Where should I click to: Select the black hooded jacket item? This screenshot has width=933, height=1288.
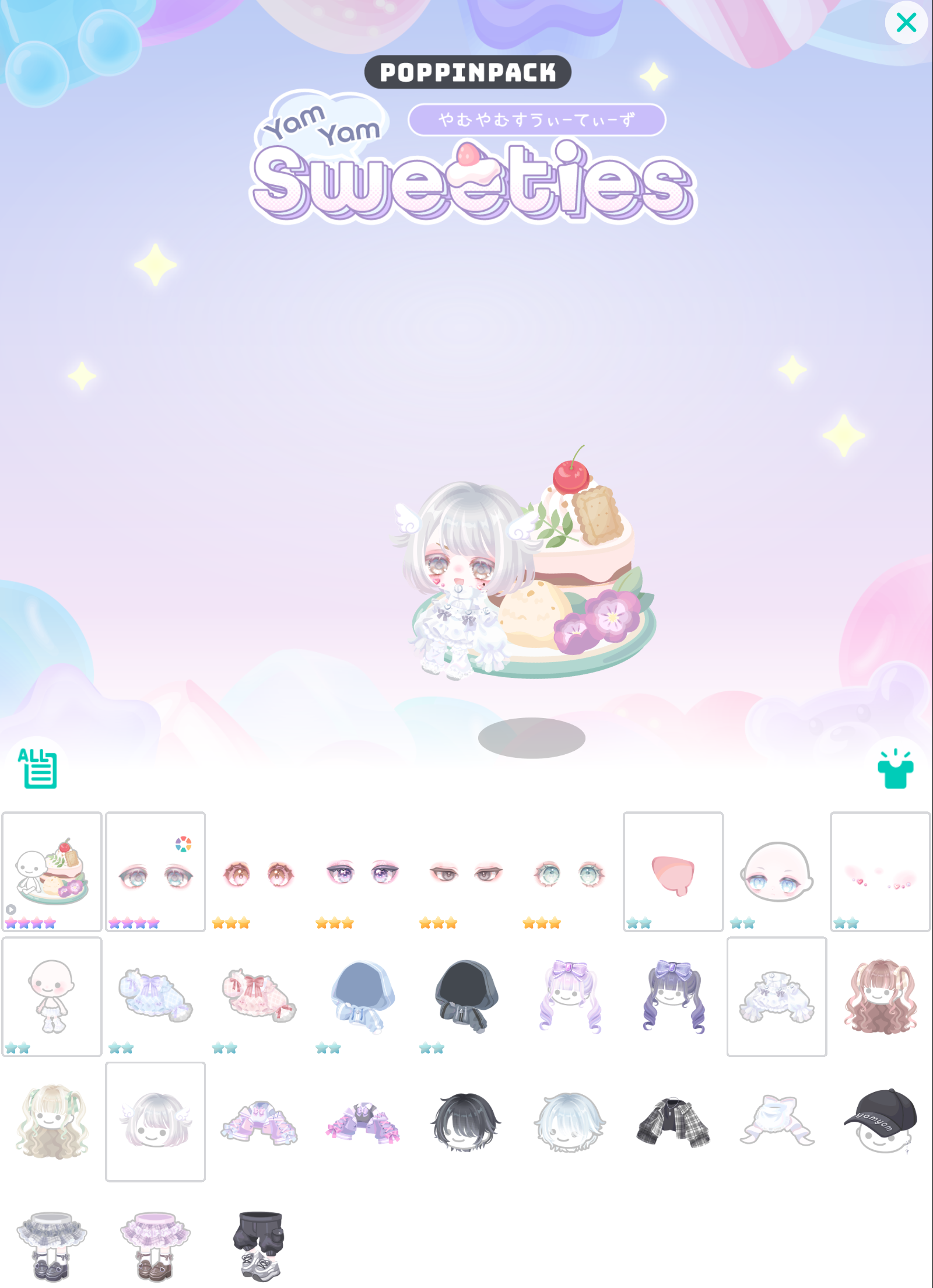(x=466, y=996)
